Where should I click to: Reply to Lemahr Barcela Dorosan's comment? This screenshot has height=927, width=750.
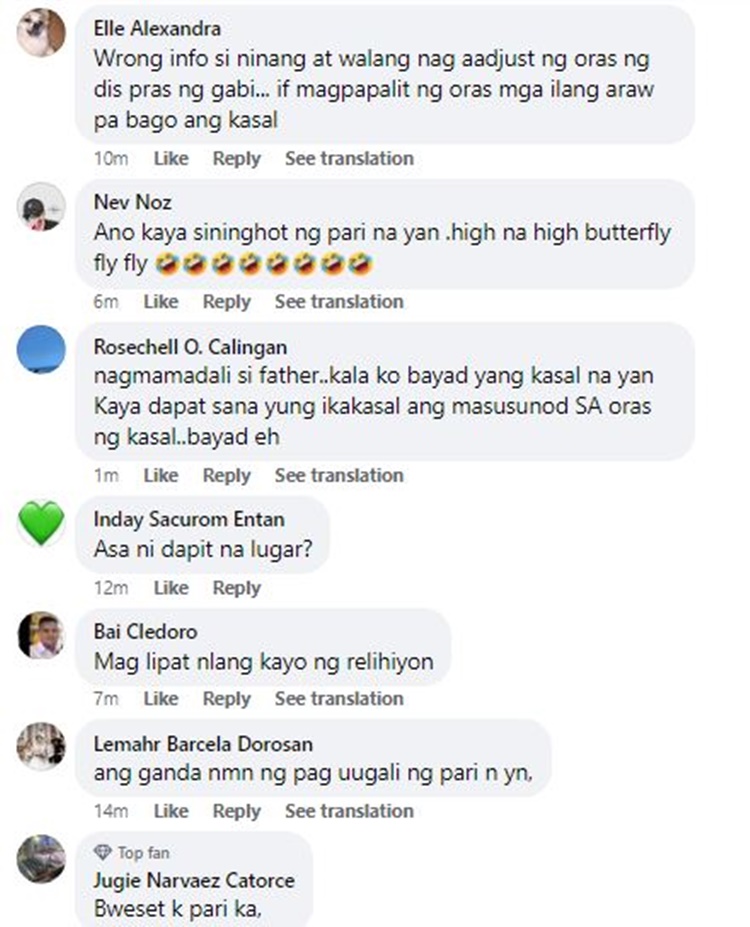point(236,810)
